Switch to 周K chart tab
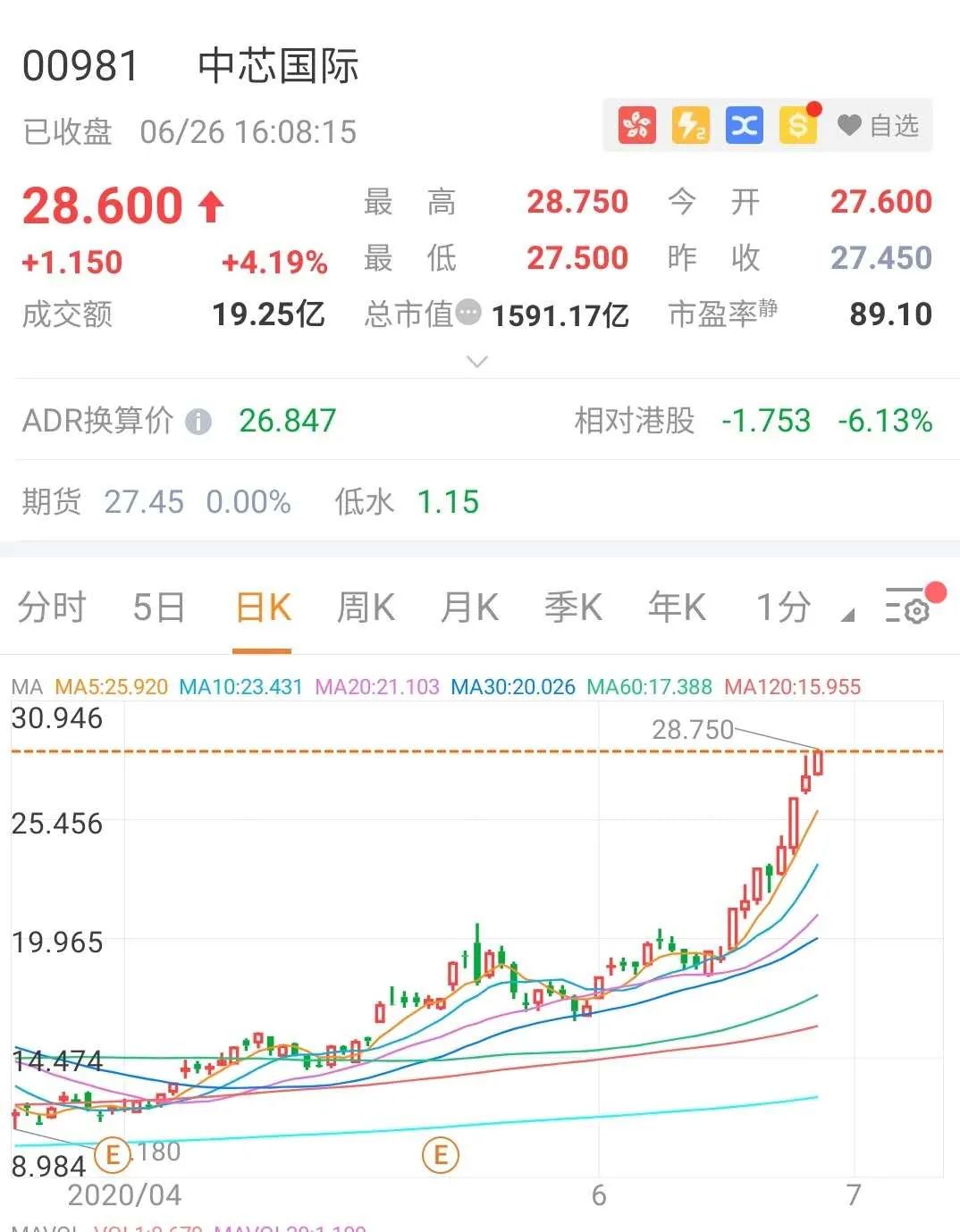Screen dimensions: 960x1232 tap(366, 608)
